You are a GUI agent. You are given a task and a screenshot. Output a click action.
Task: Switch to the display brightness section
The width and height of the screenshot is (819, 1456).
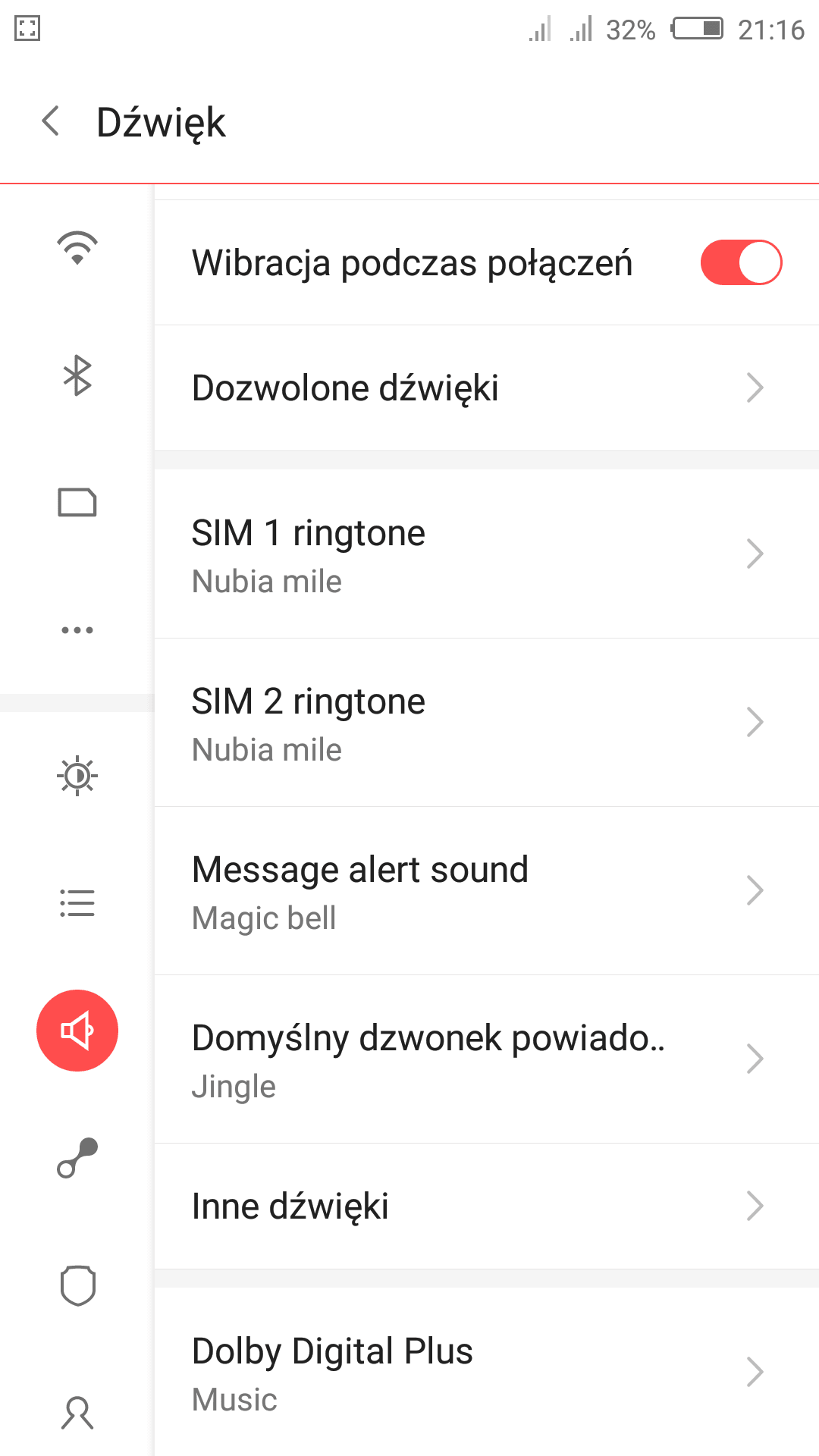coord(77,776)
